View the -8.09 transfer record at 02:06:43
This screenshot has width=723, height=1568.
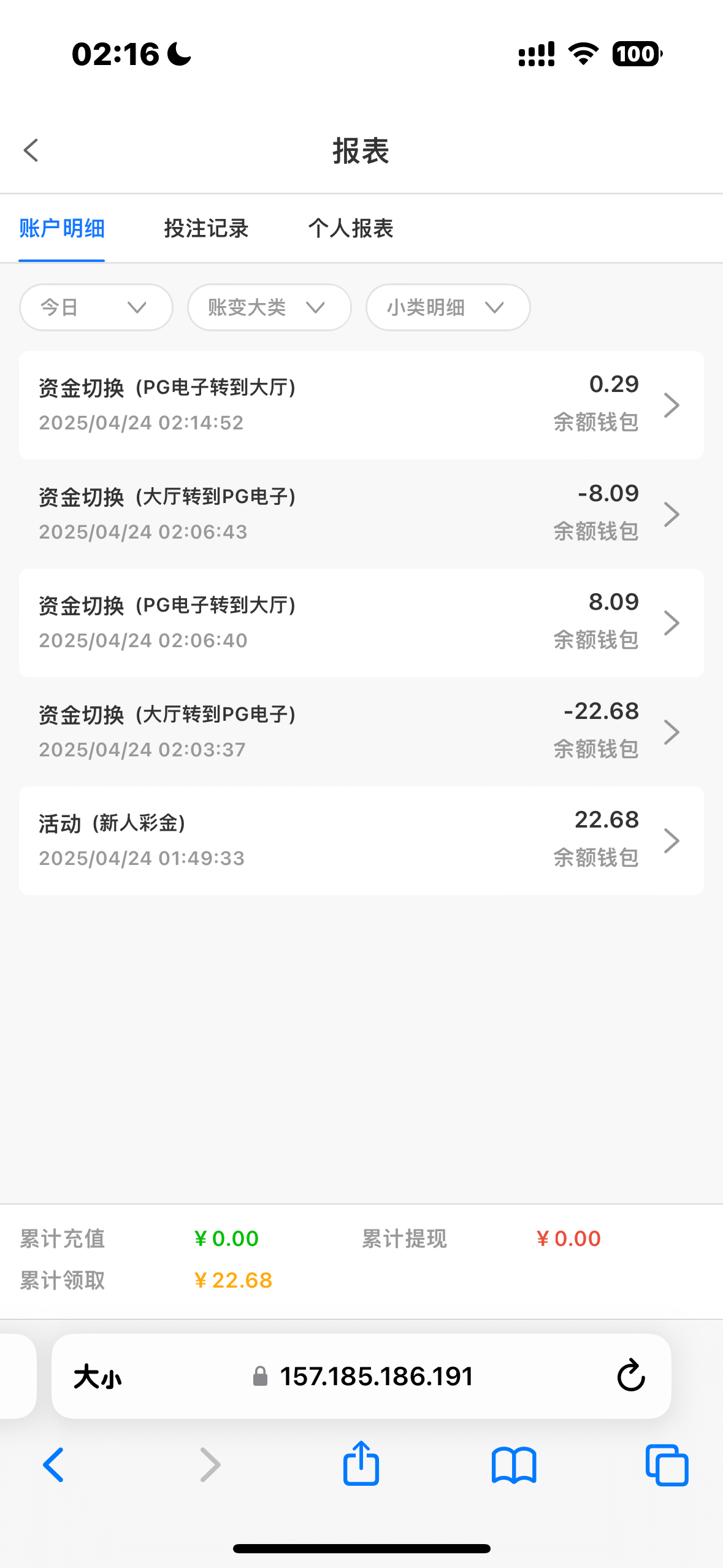[x=361, y=514]
